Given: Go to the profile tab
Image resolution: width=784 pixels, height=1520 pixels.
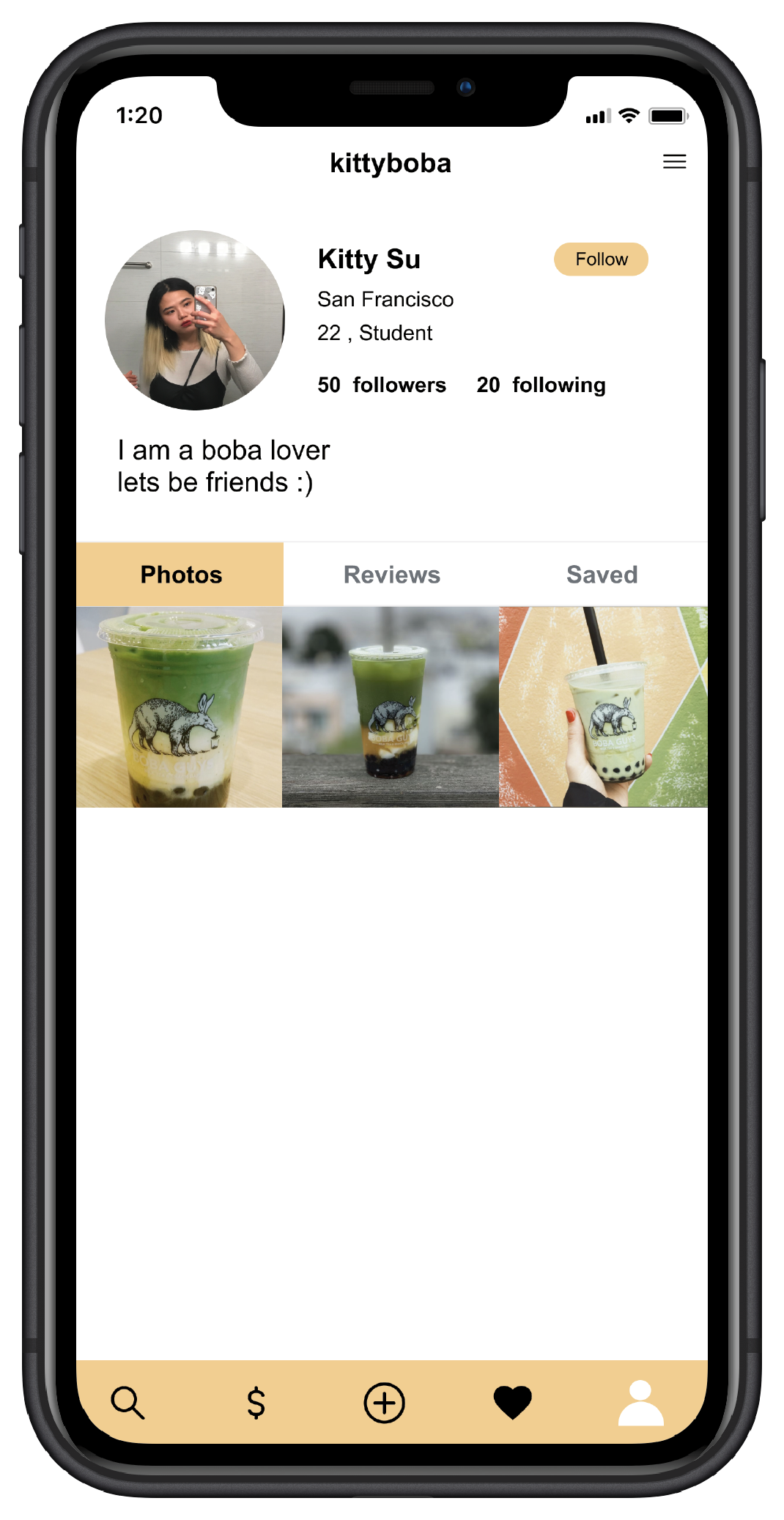Looking at the screenshot, I should [640, 1403].
